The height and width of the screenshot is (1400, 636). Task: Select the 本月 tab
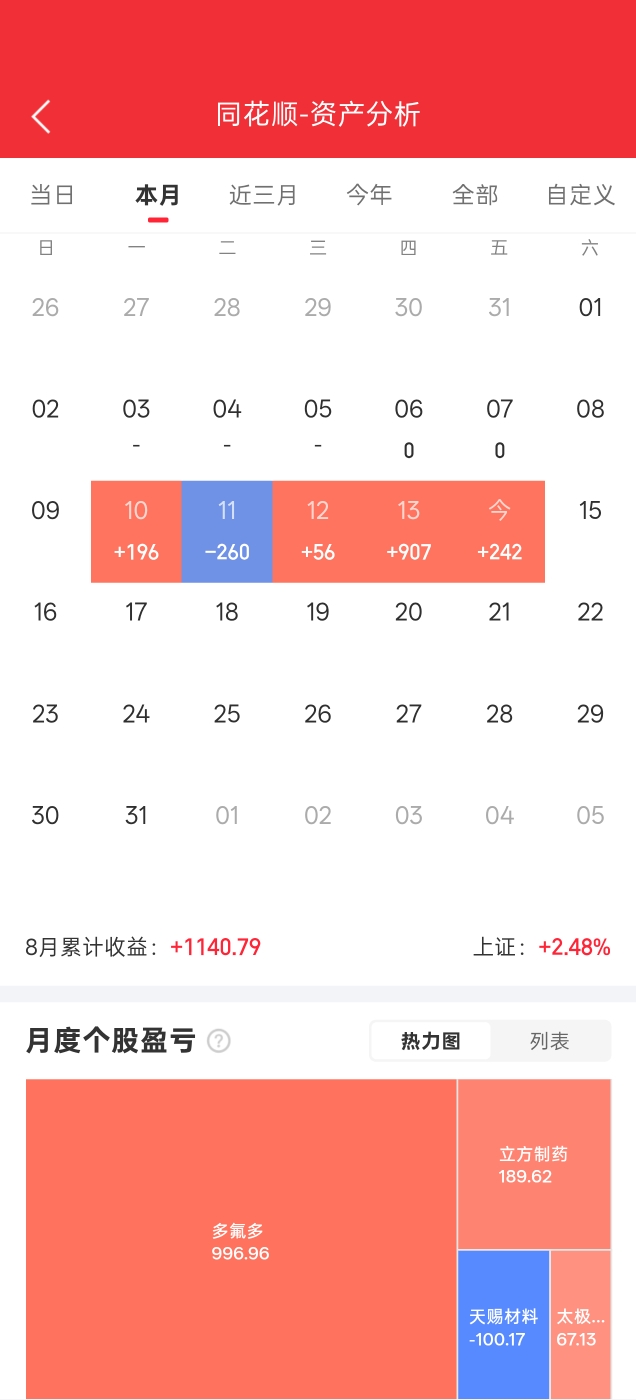click(158, 195)
